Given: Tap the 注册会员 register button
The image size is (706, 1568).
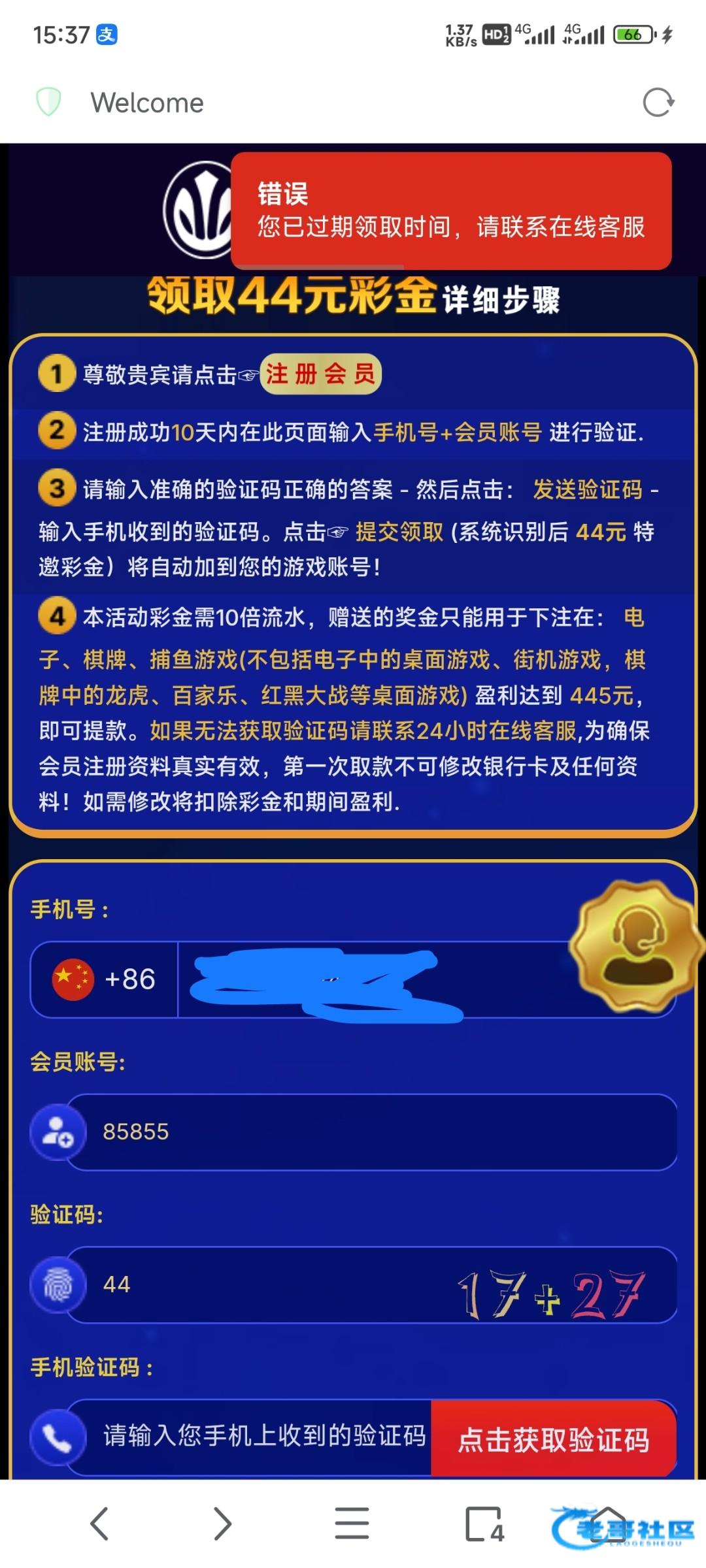Looking at the screenshot, I should [320, 374].
